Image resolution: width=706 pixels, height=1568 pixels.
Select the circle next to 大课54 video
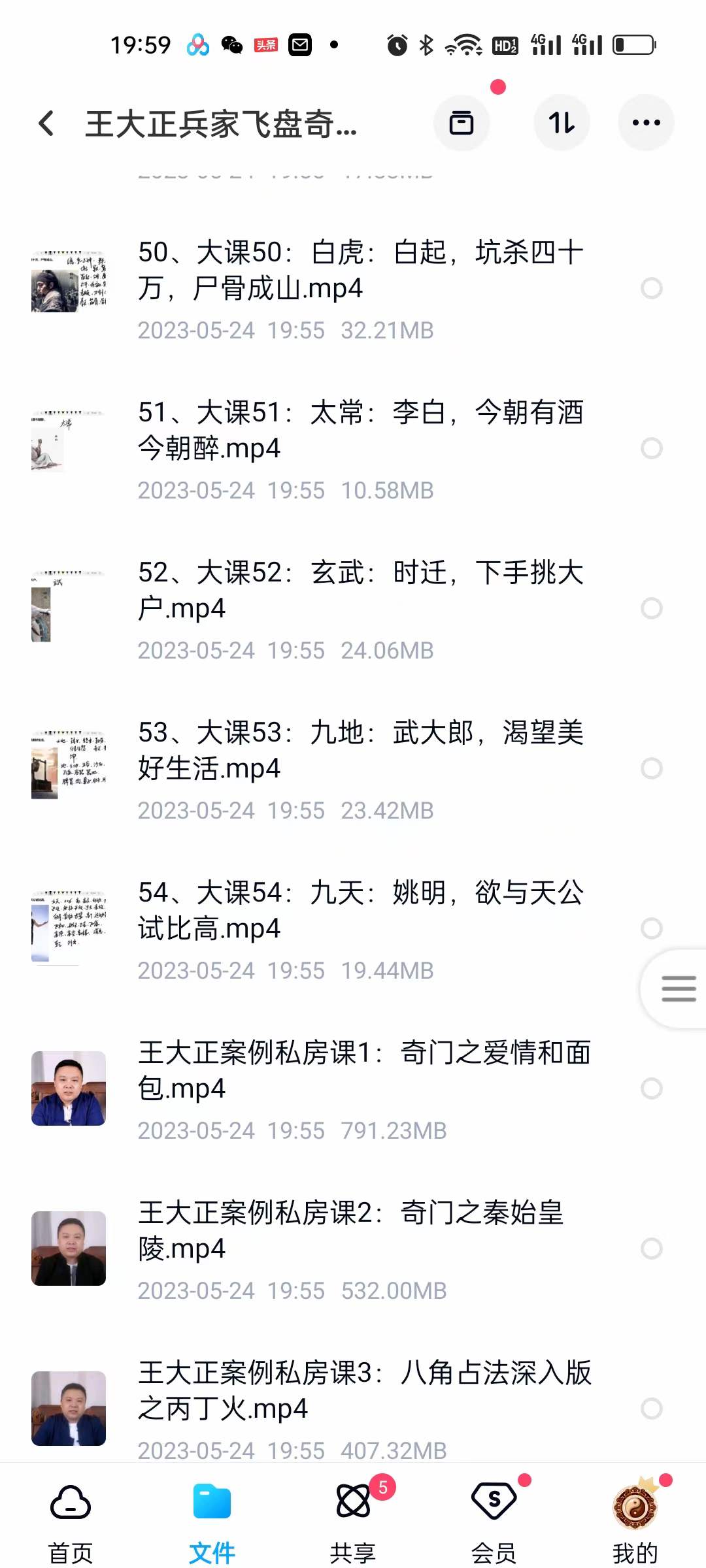[x=650, y=928]
